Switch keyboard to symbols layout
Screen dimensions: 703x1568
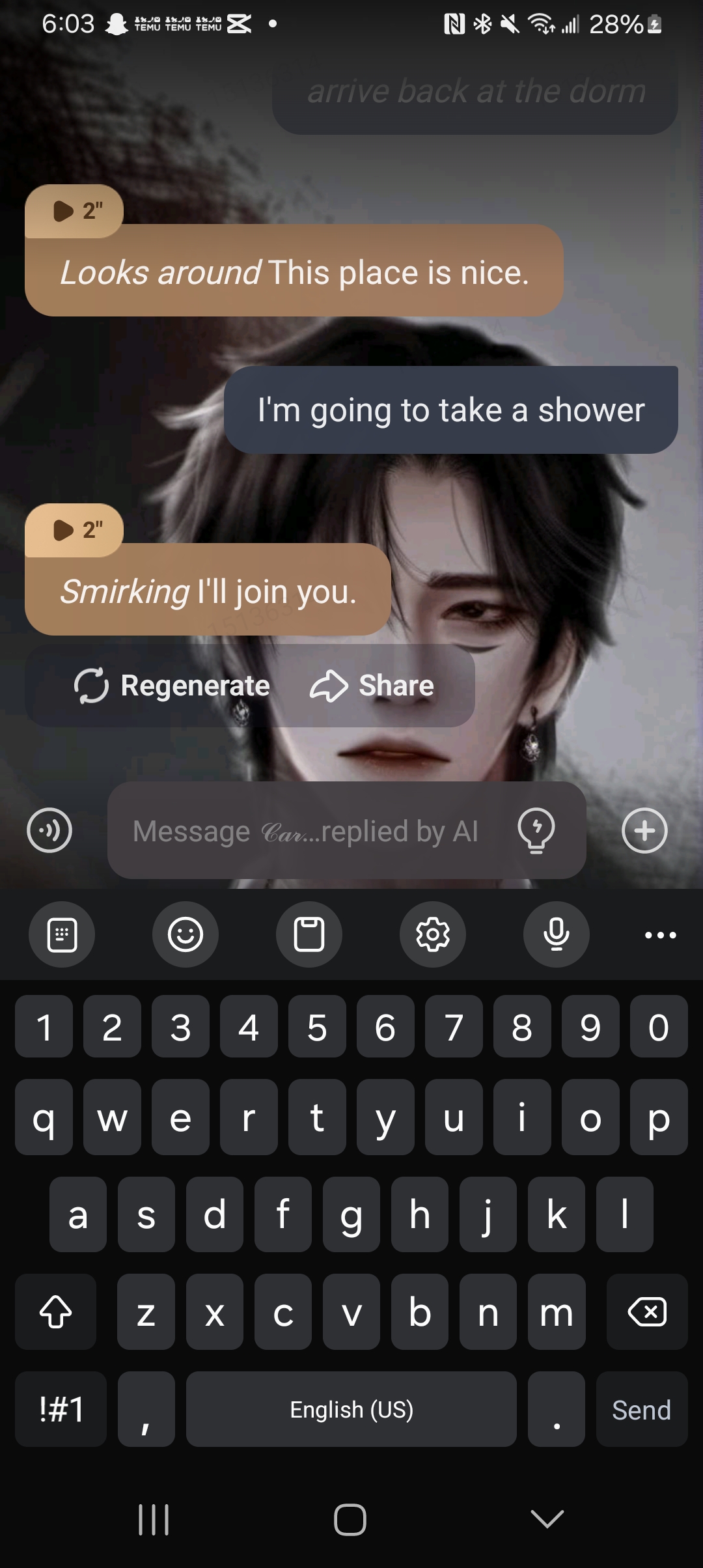click(61, 1410)
